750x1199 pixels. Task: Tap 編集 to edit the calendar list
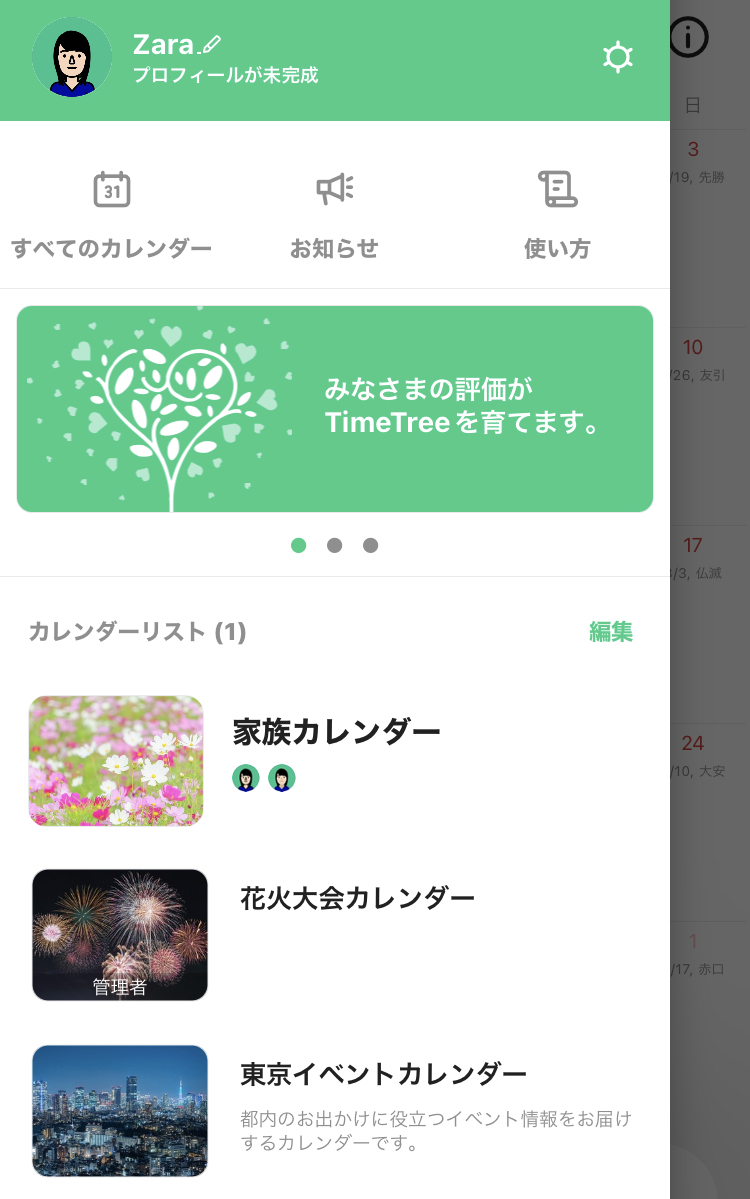tap(610, 632)
